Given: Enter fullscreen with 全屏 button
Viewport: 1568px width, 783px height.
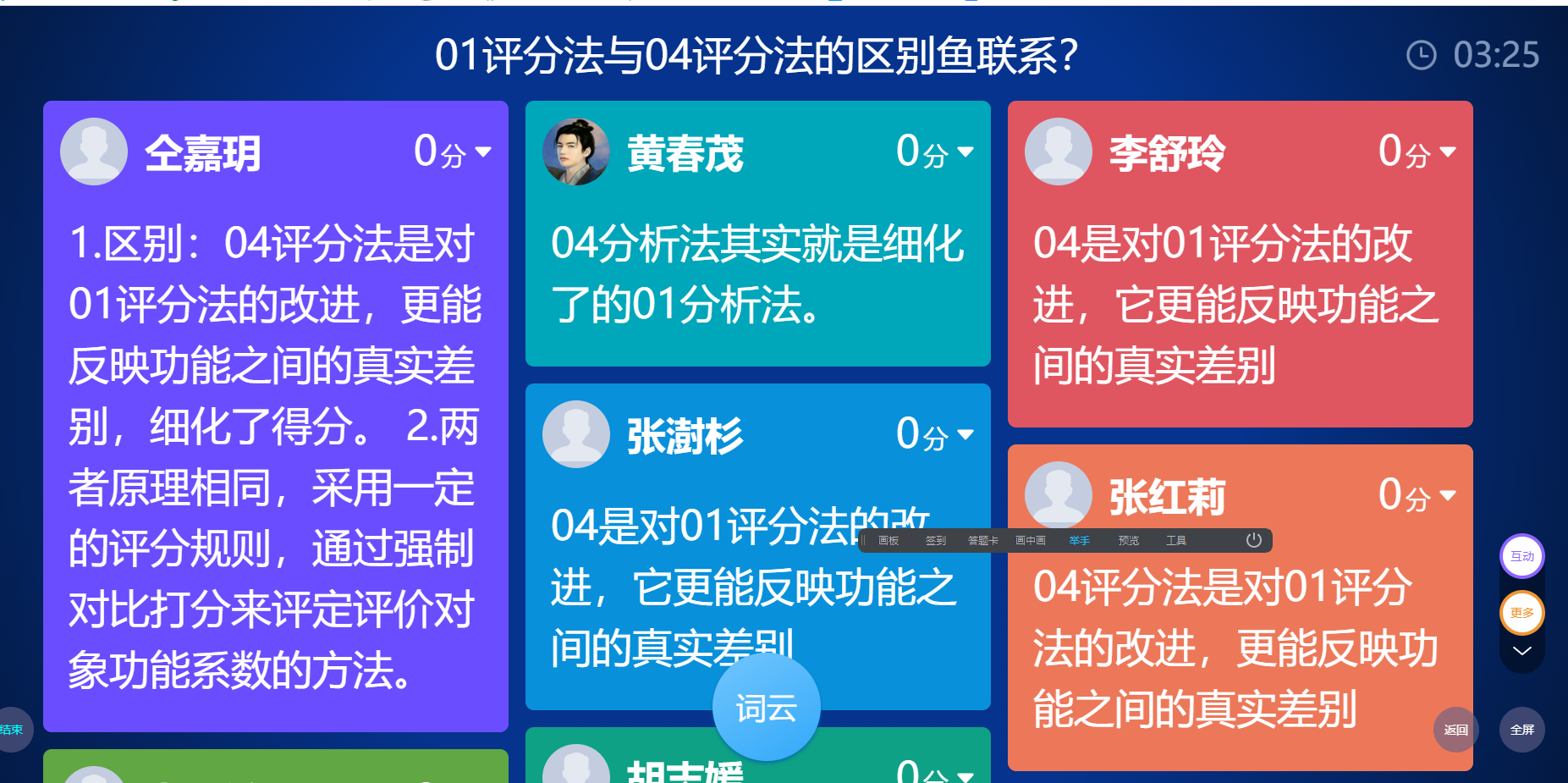Looking at the screenshot, I should click(x=1521, y=730).
